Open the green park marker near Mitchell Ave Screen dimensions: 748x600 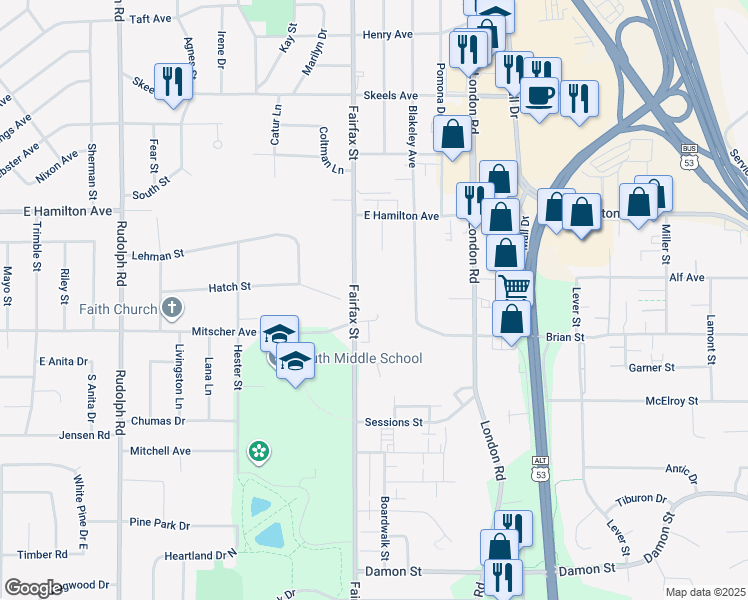259,452
